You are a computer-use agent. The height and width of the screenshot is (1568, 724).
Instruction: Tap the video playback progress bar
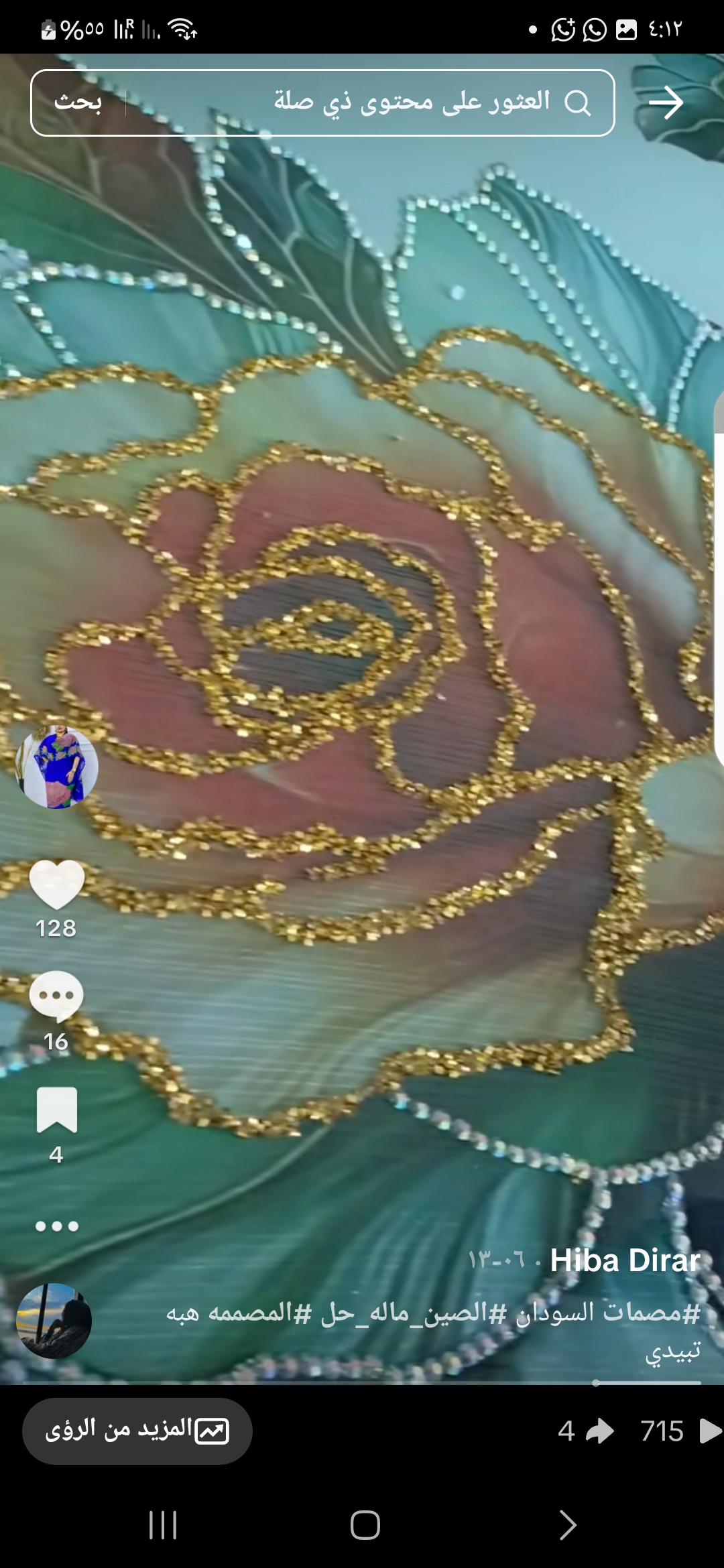click(x=362, y=1382)
